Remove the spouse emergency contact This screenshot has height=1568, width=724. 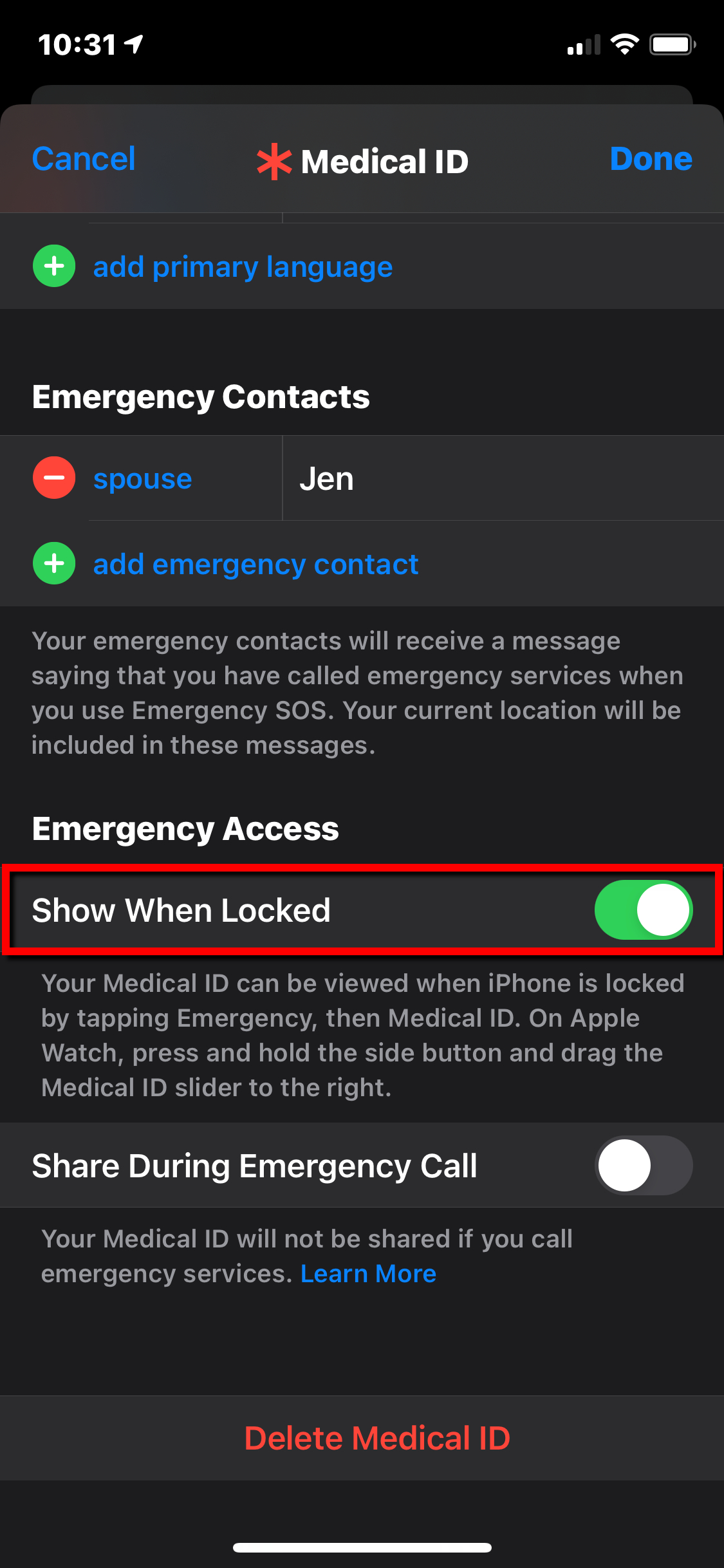54,478
